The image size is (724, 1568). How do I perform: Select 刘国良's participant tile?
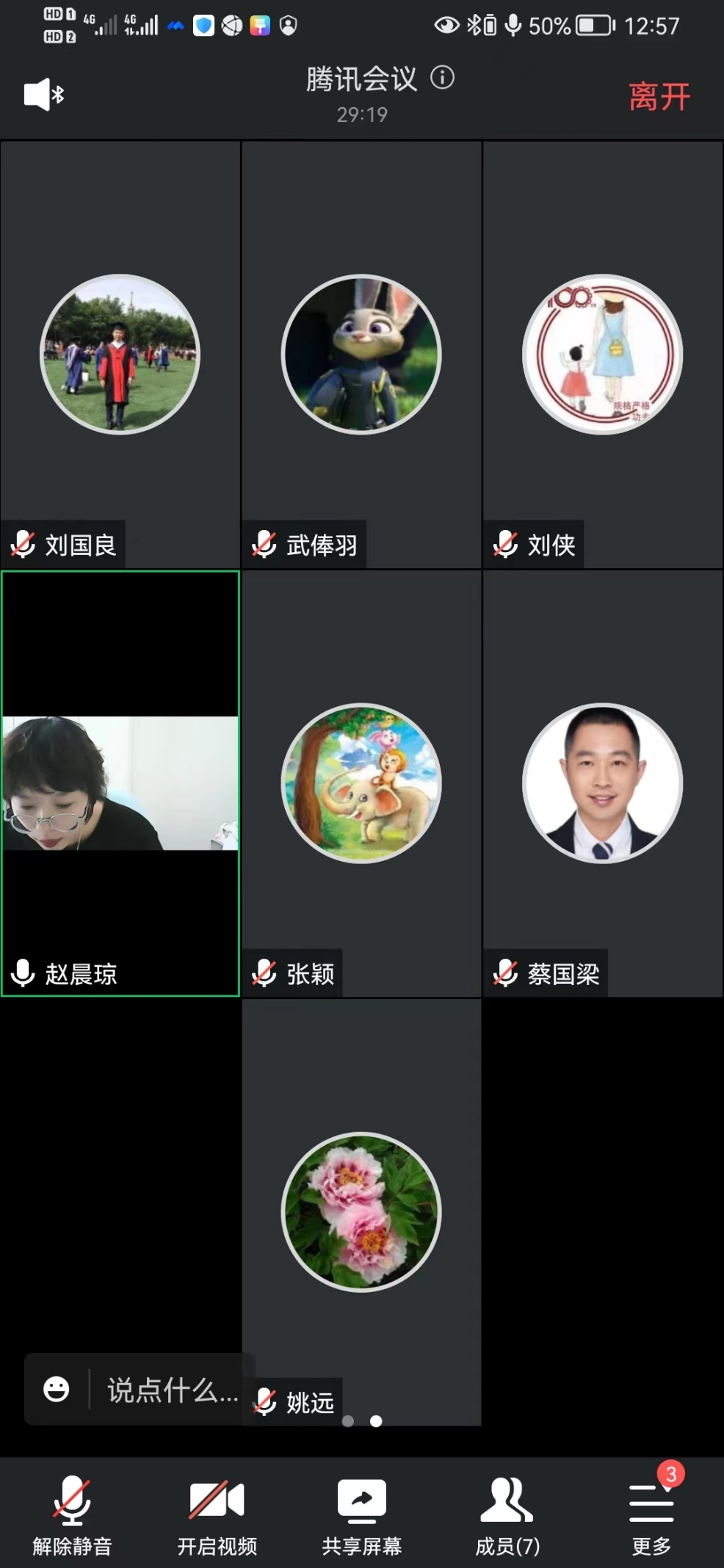pyautogui.click(x=120, y=355)
